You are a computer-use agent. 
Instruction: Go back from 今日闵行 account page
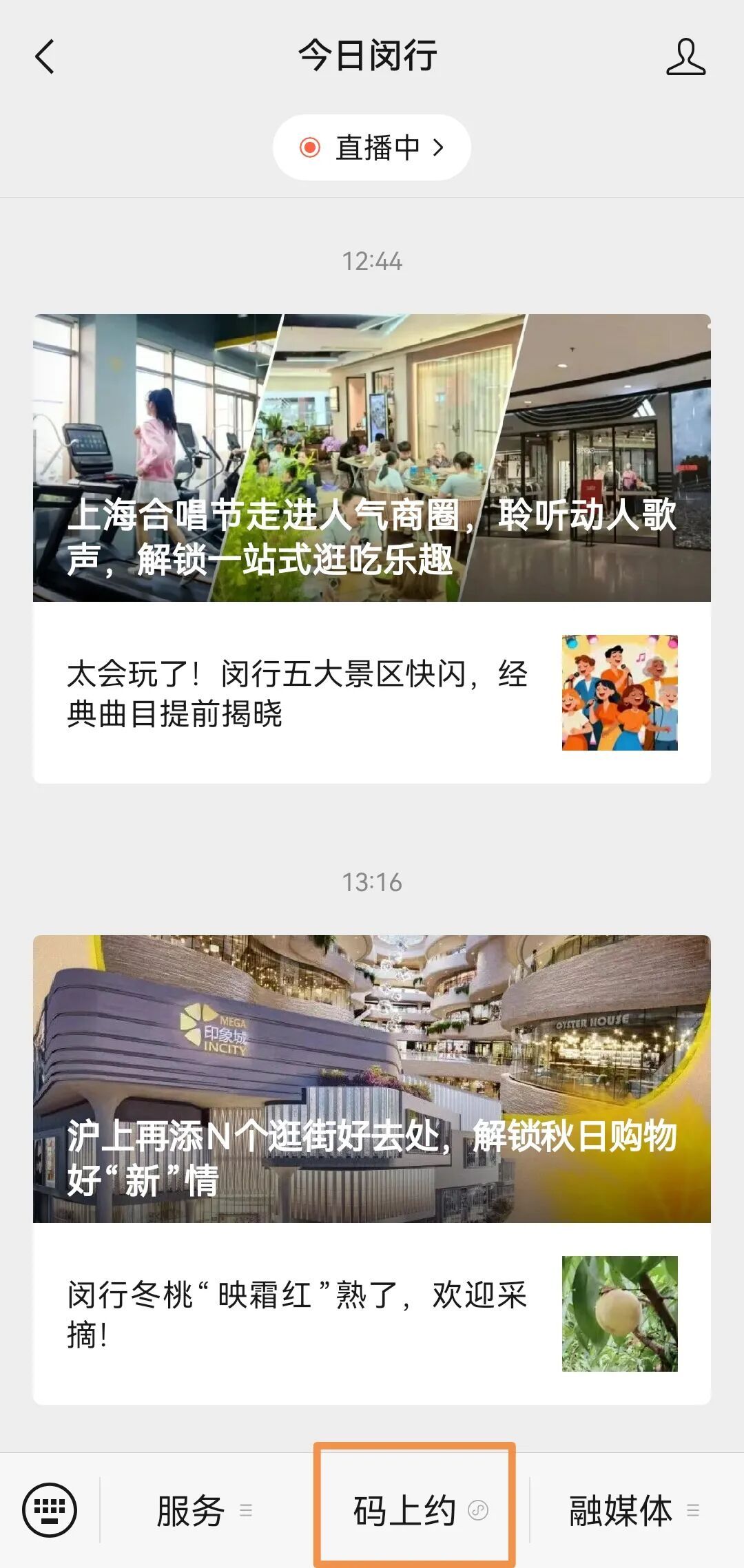[x=45, y=56]
